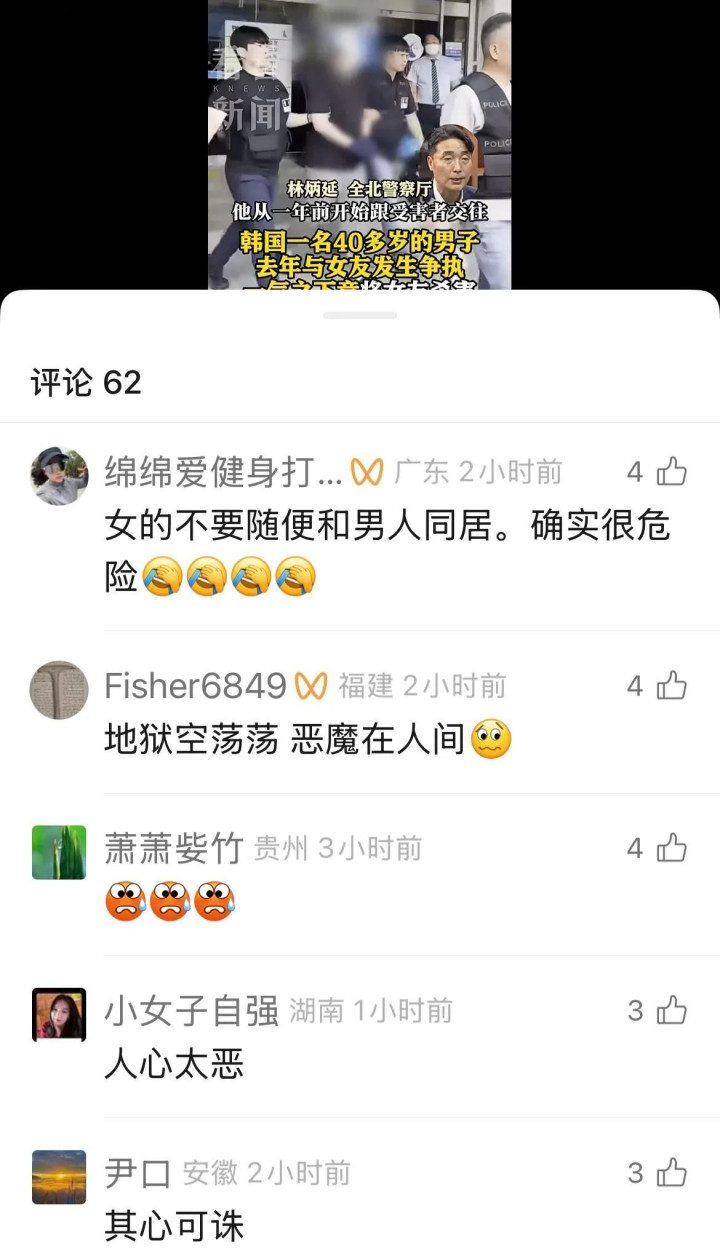The image size is (720, 1248).
Task: Reply to the comment 其心可诛
Action: point(174,1225)
